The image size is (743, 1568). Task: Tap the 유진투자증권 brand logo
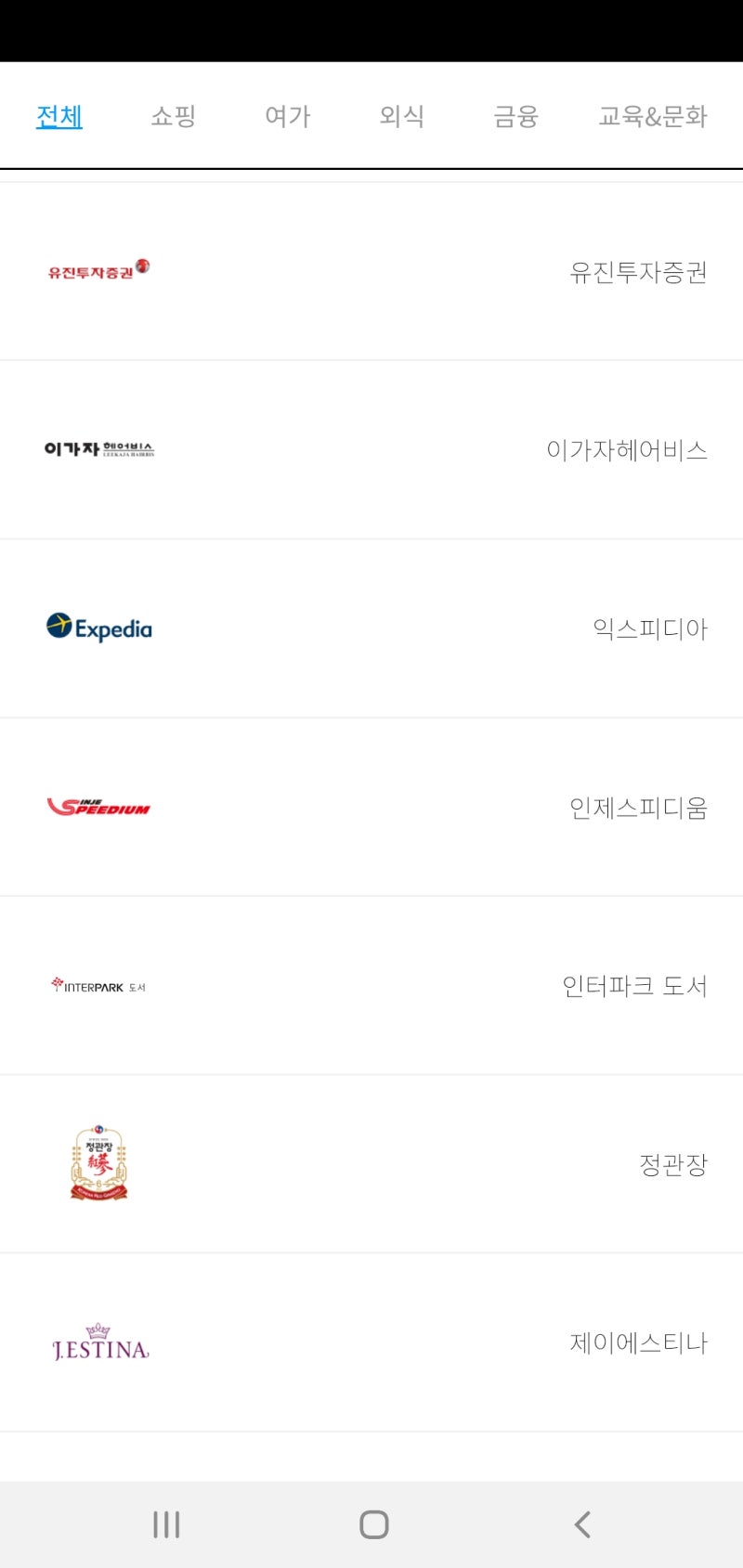[x=97, y=270]
